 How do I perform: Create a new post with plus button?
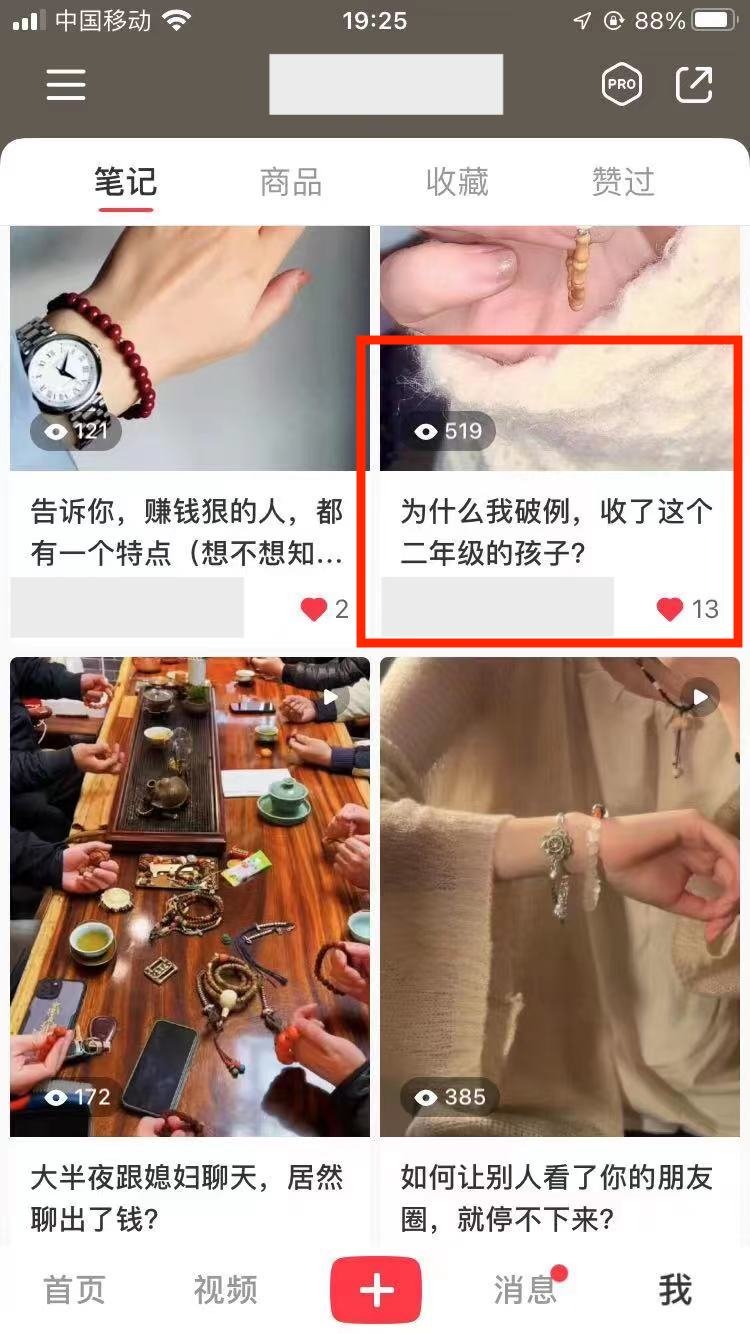coord(376,1290)
